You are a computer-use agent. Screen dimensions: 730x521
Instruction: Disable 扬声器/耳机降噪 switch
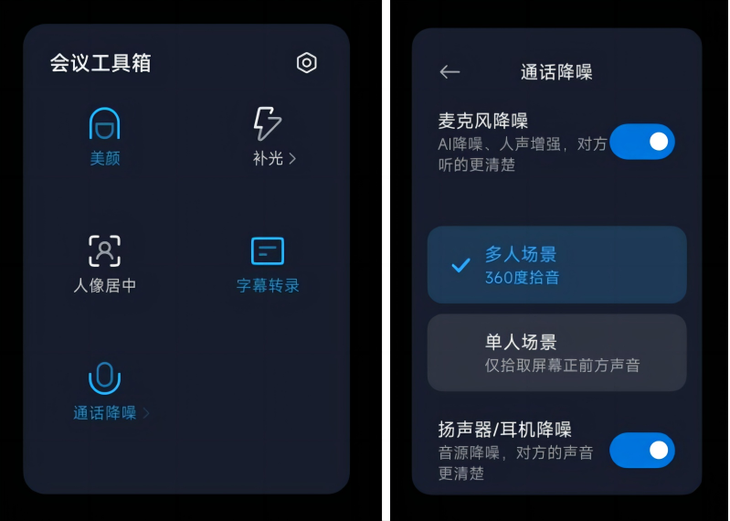(642, 450)
